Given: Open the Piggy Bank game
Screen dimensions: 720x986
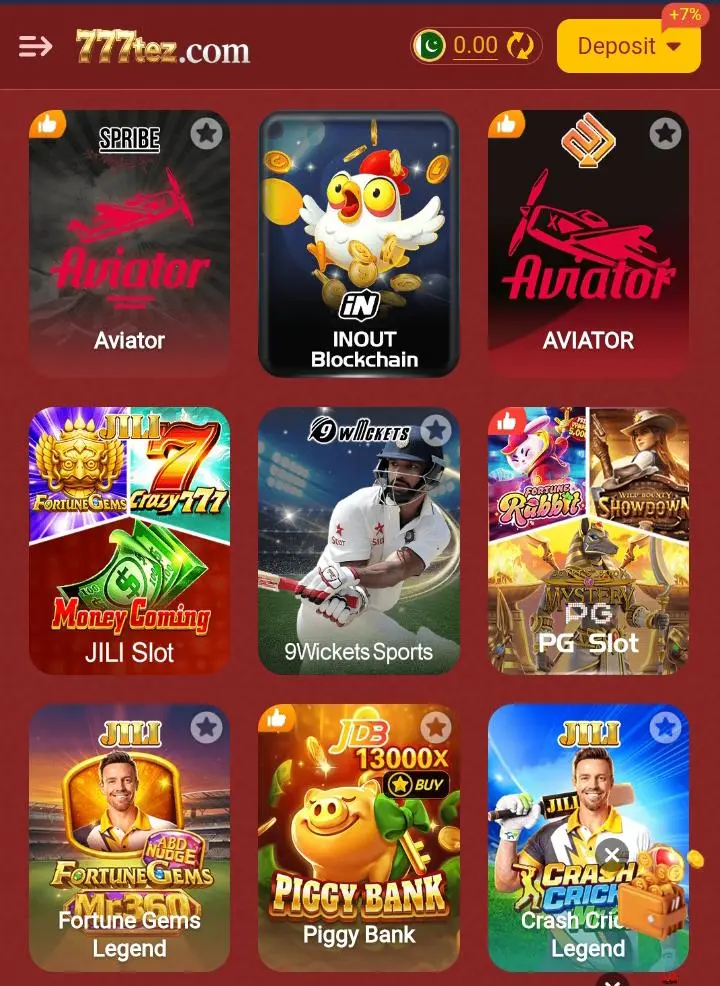Looking at the screenshot, I should pyautogui.click(x=359, y=850).
